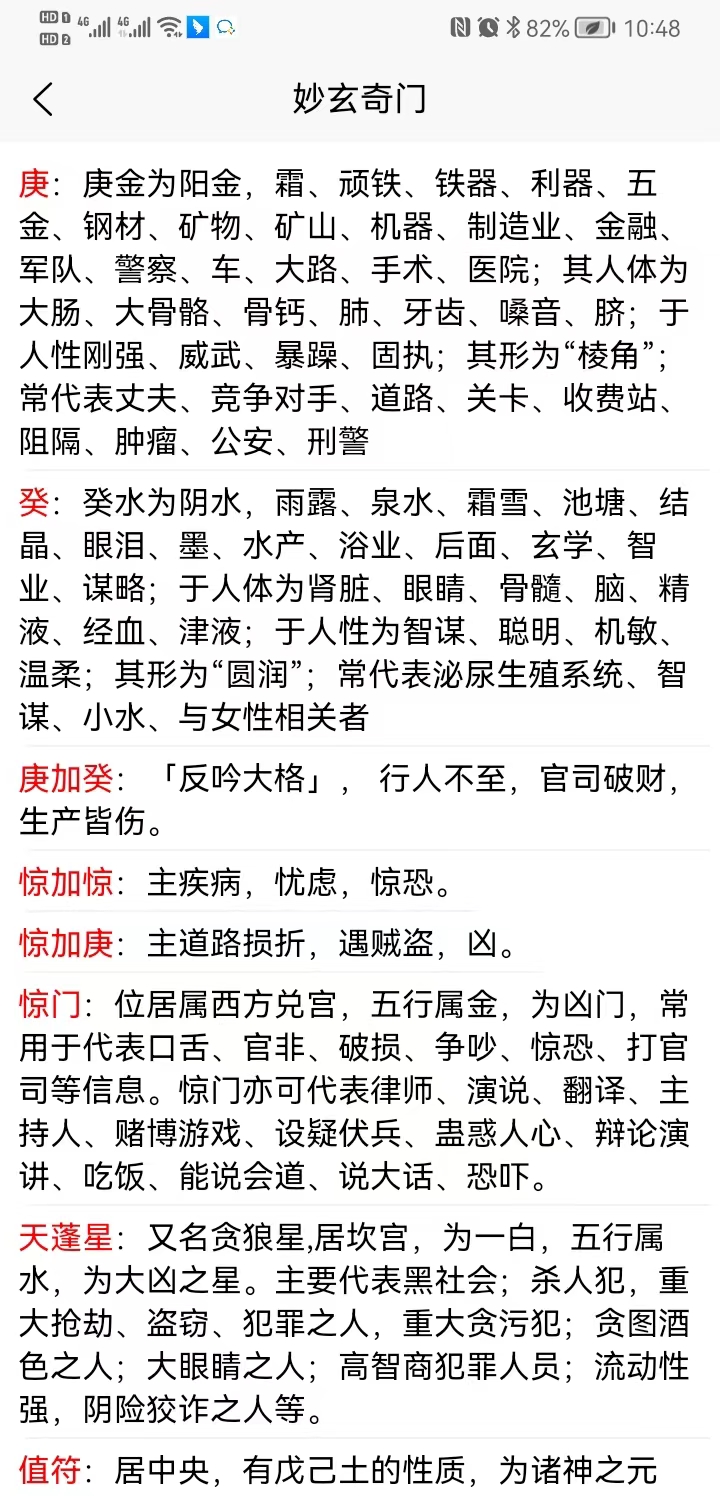Tap the mobile signal strength bars
Image resolution: width=720 pixels, height=1496 pixels.
(x=100, y=27)
